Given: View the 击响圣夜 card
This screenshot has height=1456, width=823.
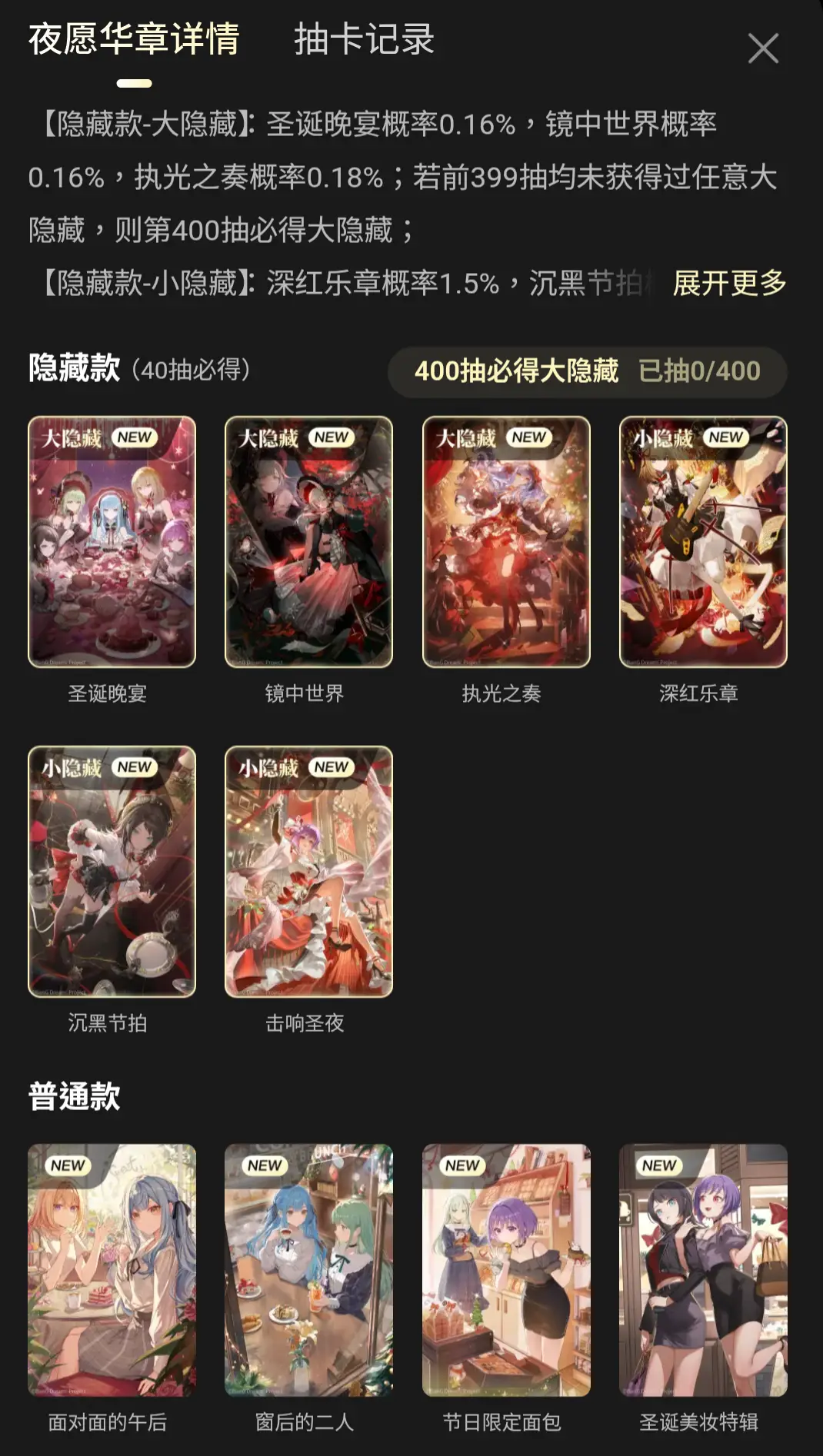Looking at the screenshot, I should (308, 872).
